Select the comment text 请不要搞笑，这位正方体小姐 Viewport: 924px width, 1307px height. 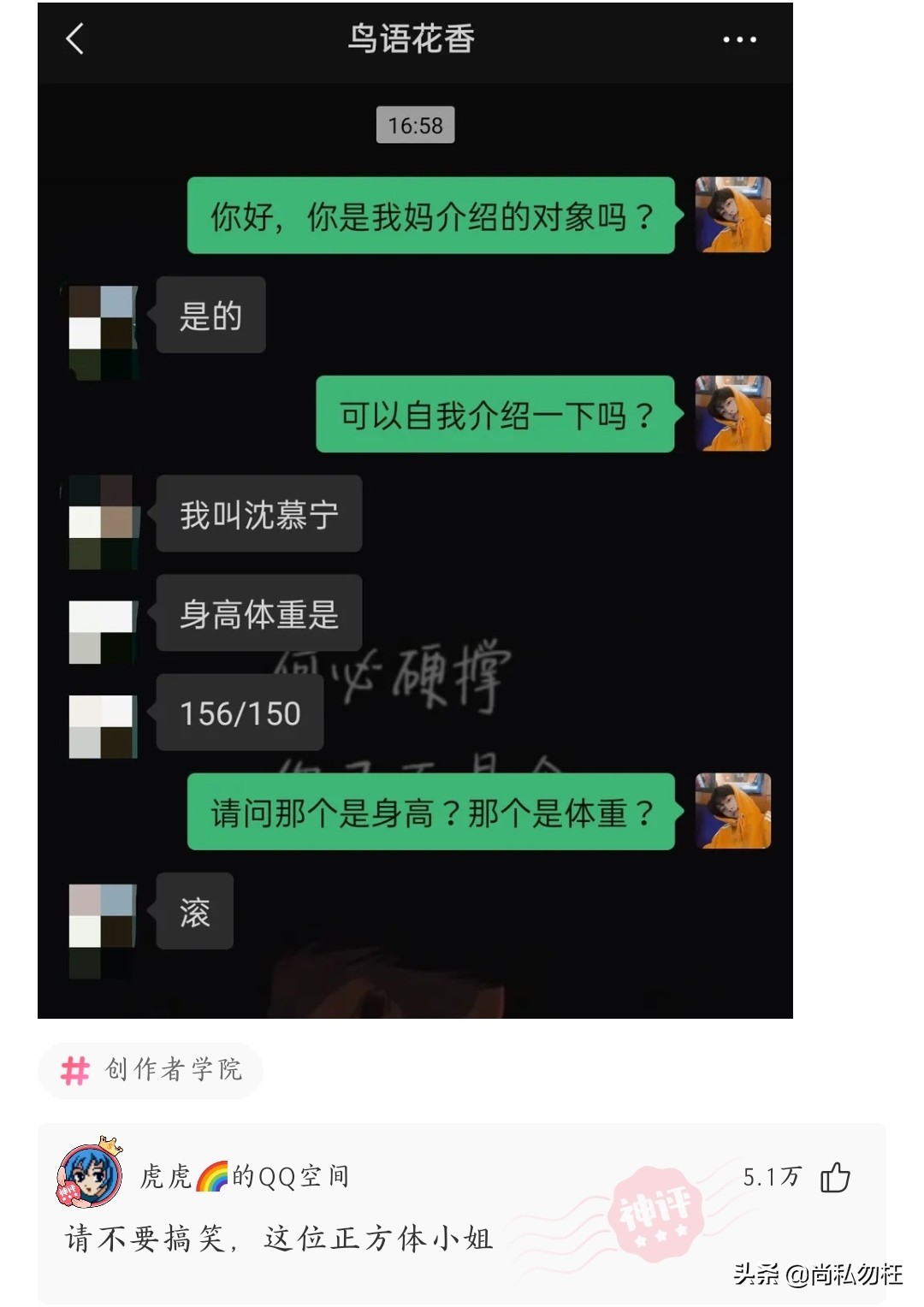click(274, 1240)
